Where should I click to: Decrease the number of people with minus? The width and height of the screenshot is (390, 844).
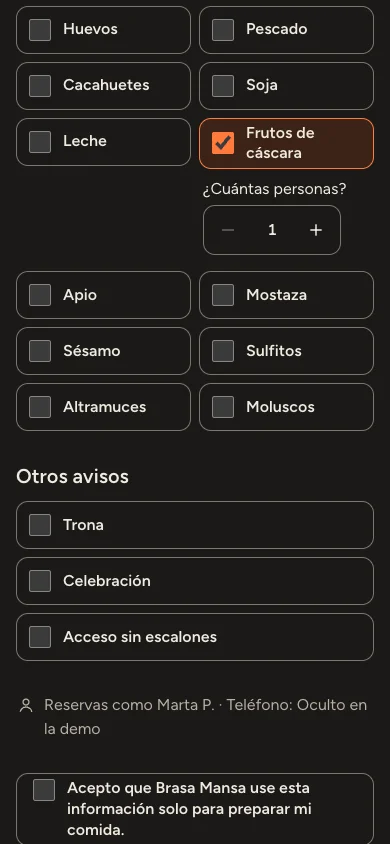[x=228, y=230]
